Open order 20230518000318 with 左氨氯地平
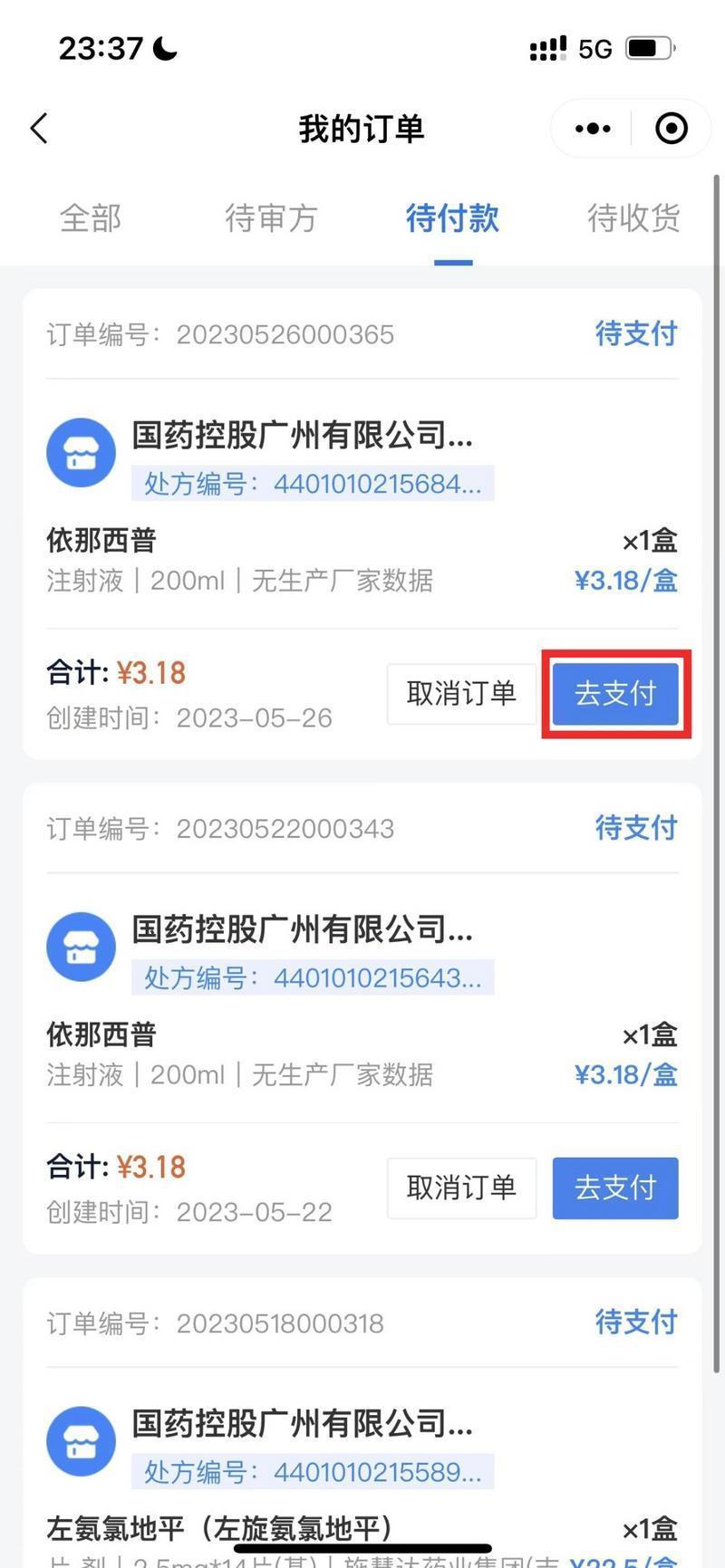This screenshot has width=725, height=1568. [x=362, y=1449]
